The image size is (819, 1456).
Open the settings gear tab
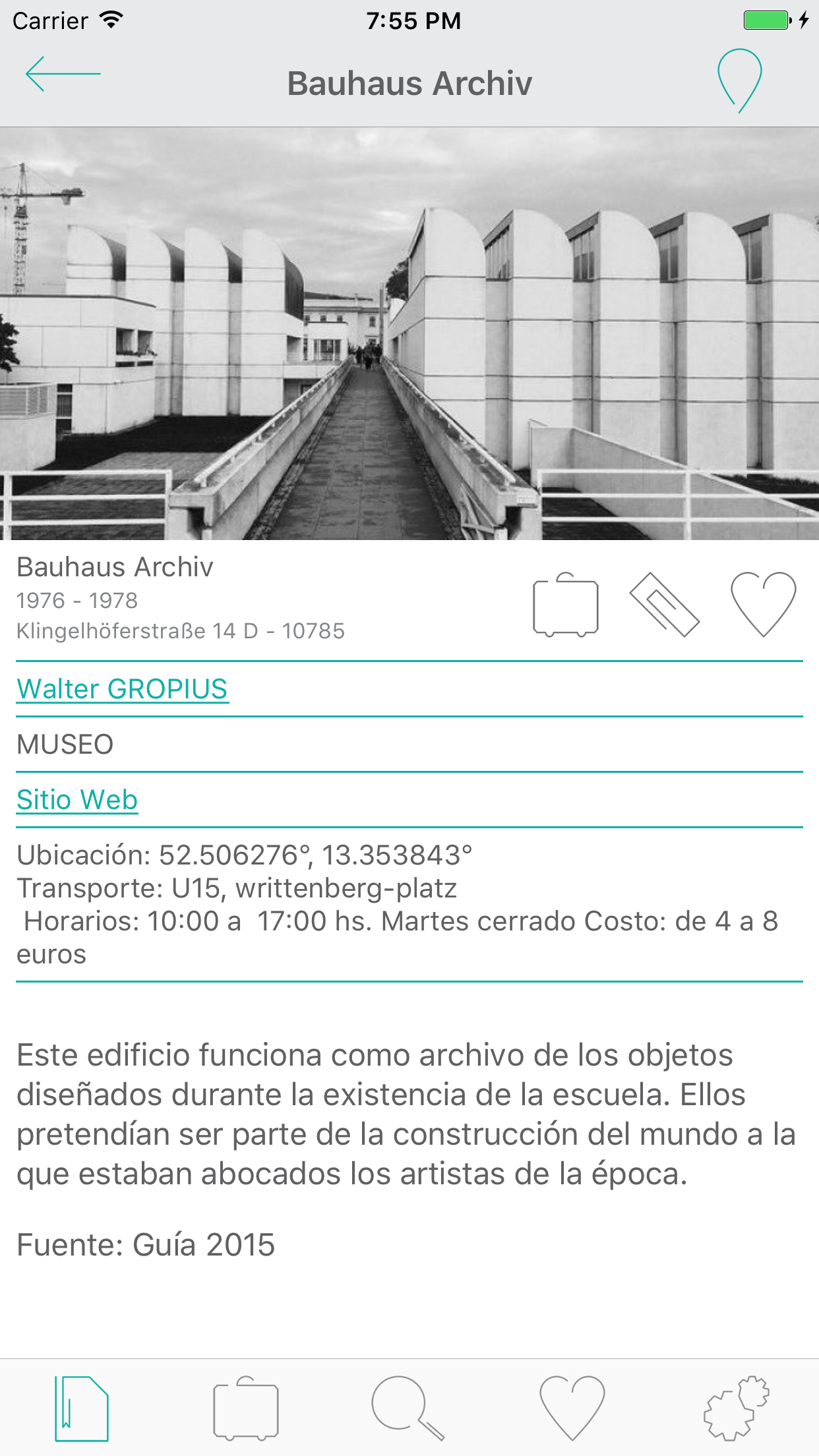tap(736, 1409)
